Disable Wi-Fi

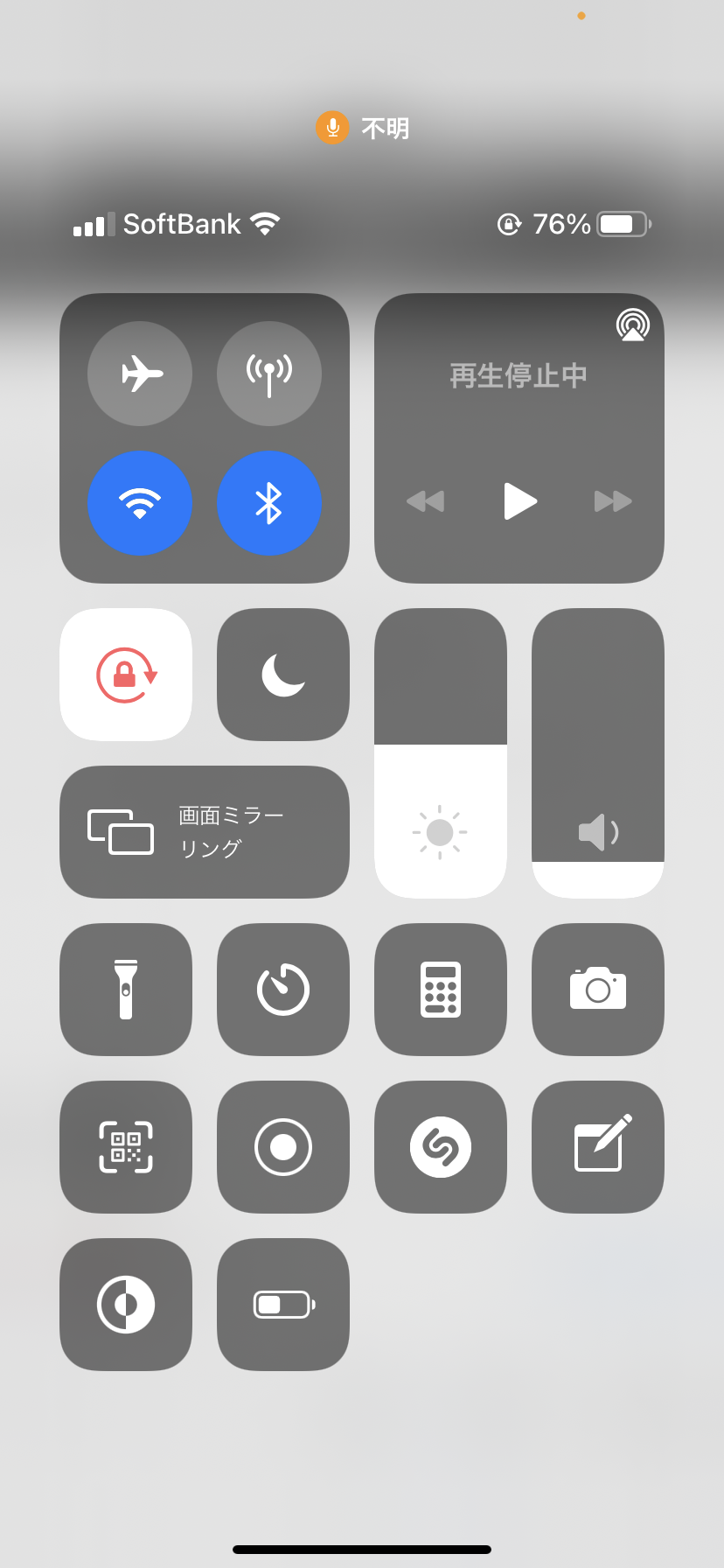[x=140, y=503]
